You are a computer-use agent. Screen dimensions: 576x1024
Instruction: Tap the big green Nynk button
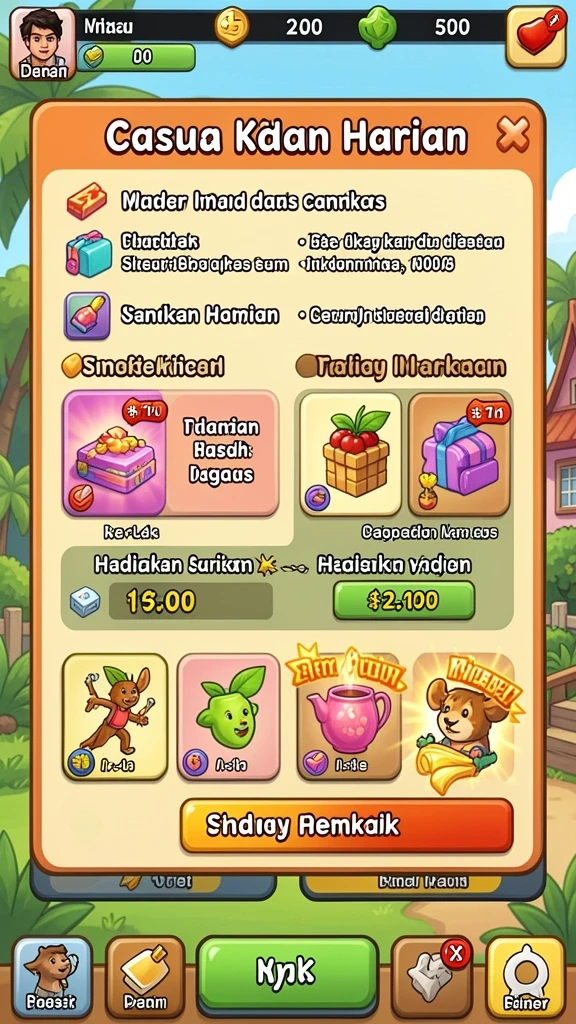point(287,972)
